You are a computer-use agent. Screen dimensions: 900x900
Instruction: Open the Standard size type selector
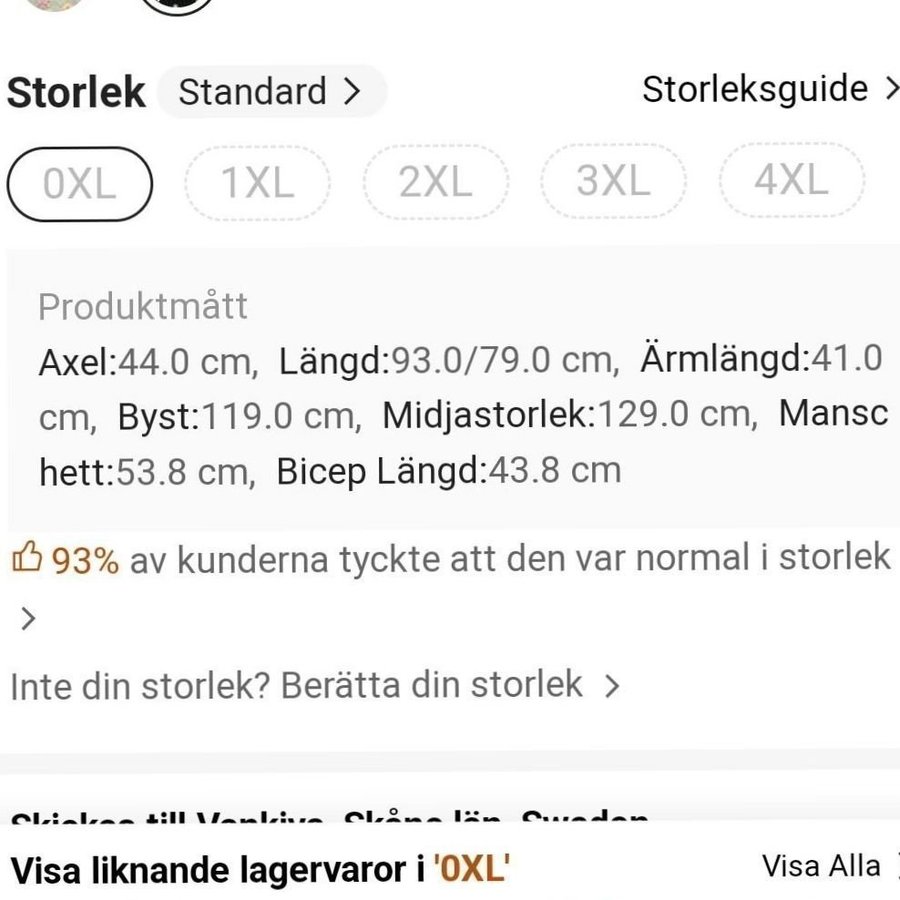(x=270, y=92)
